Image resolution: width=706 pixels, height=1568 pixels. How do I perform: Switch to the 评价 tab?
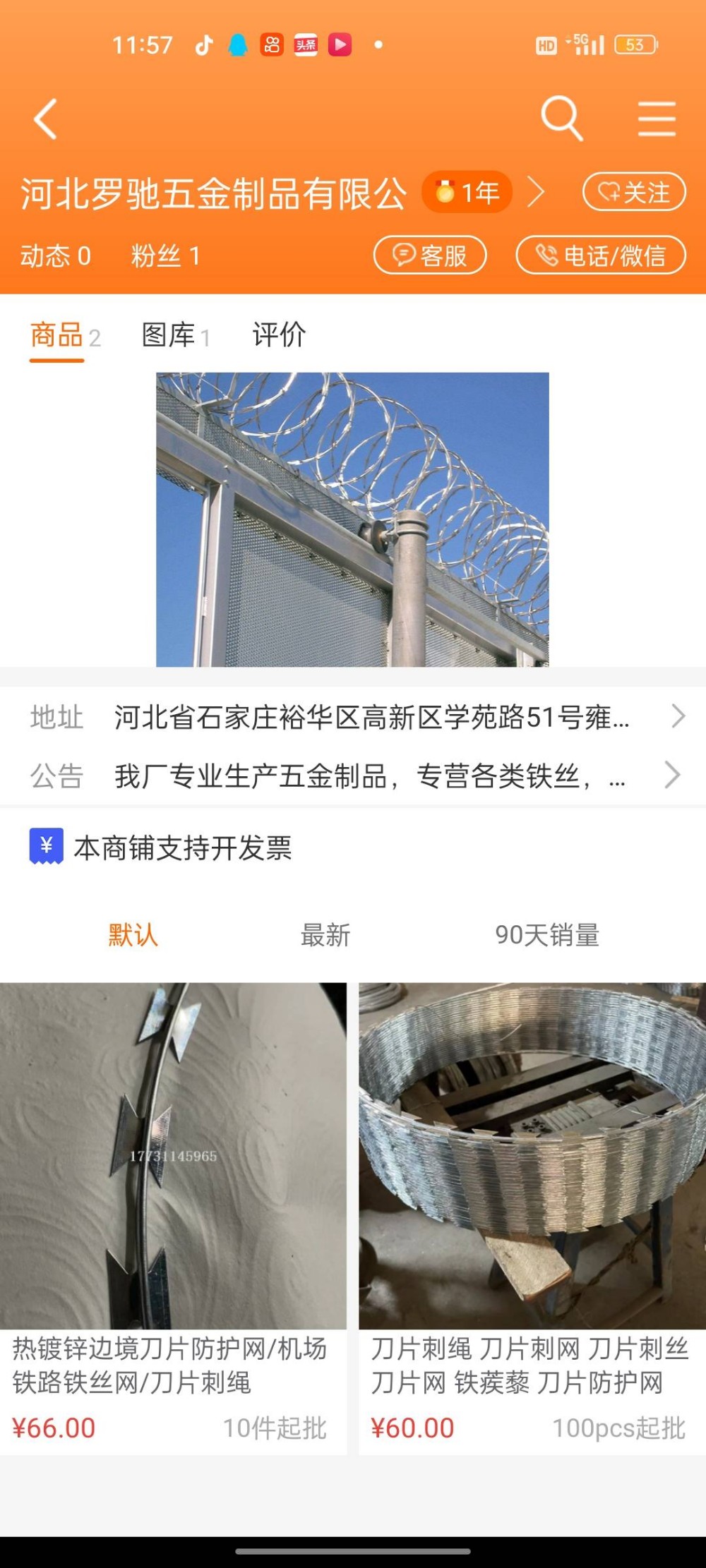point(279,335)
